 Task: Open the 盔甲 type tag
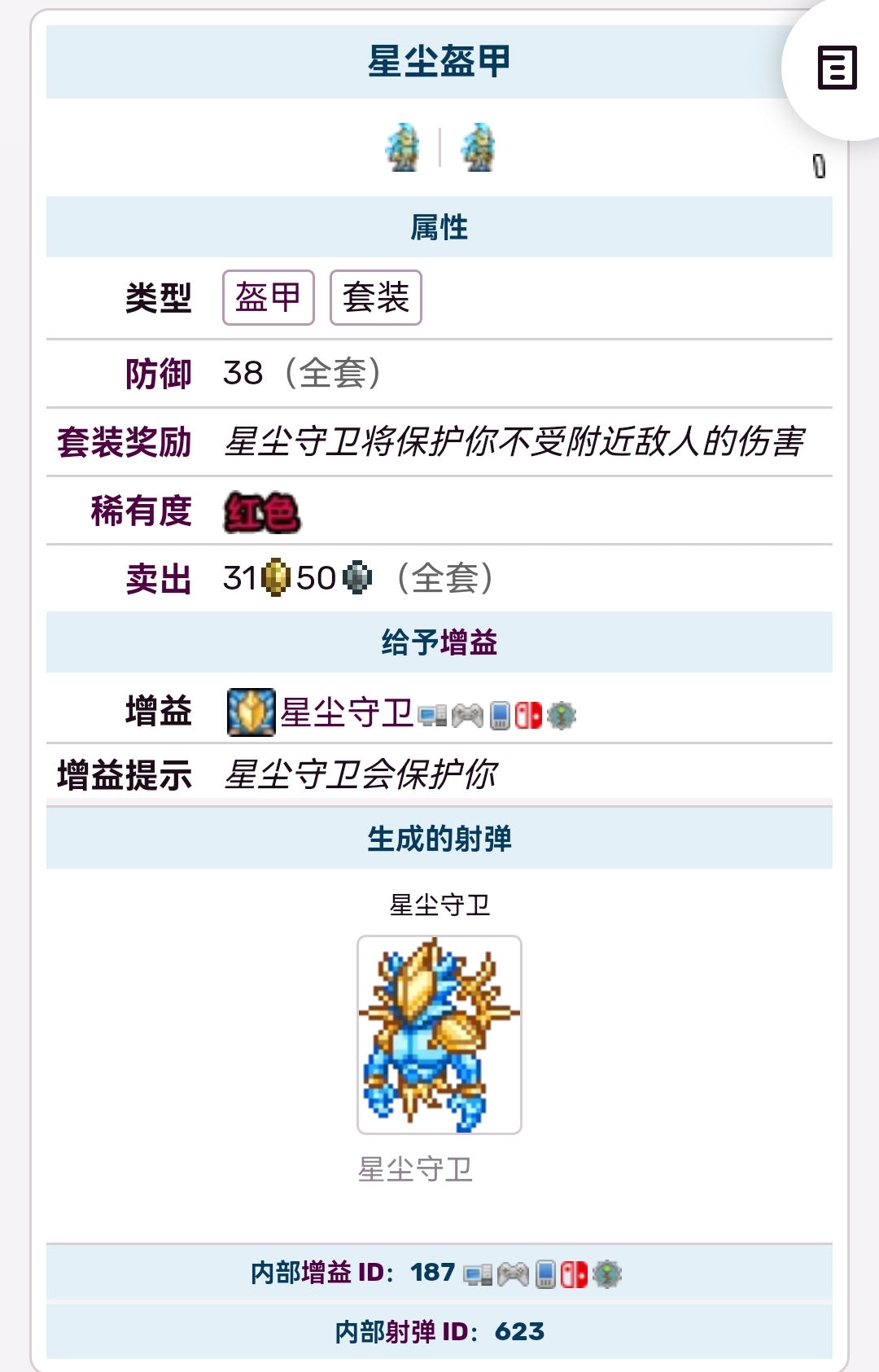268,297
